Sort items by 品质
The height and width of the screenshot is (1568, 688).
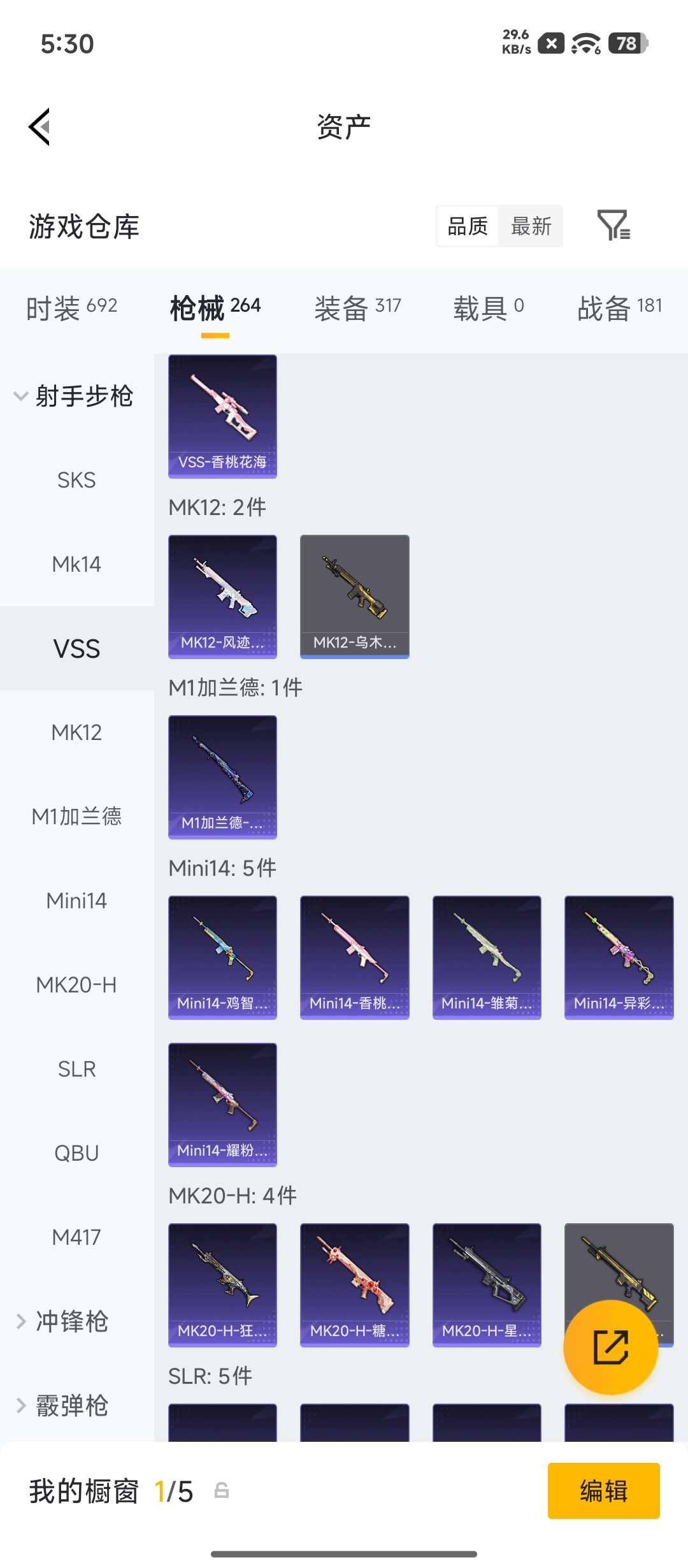point(468,226)
